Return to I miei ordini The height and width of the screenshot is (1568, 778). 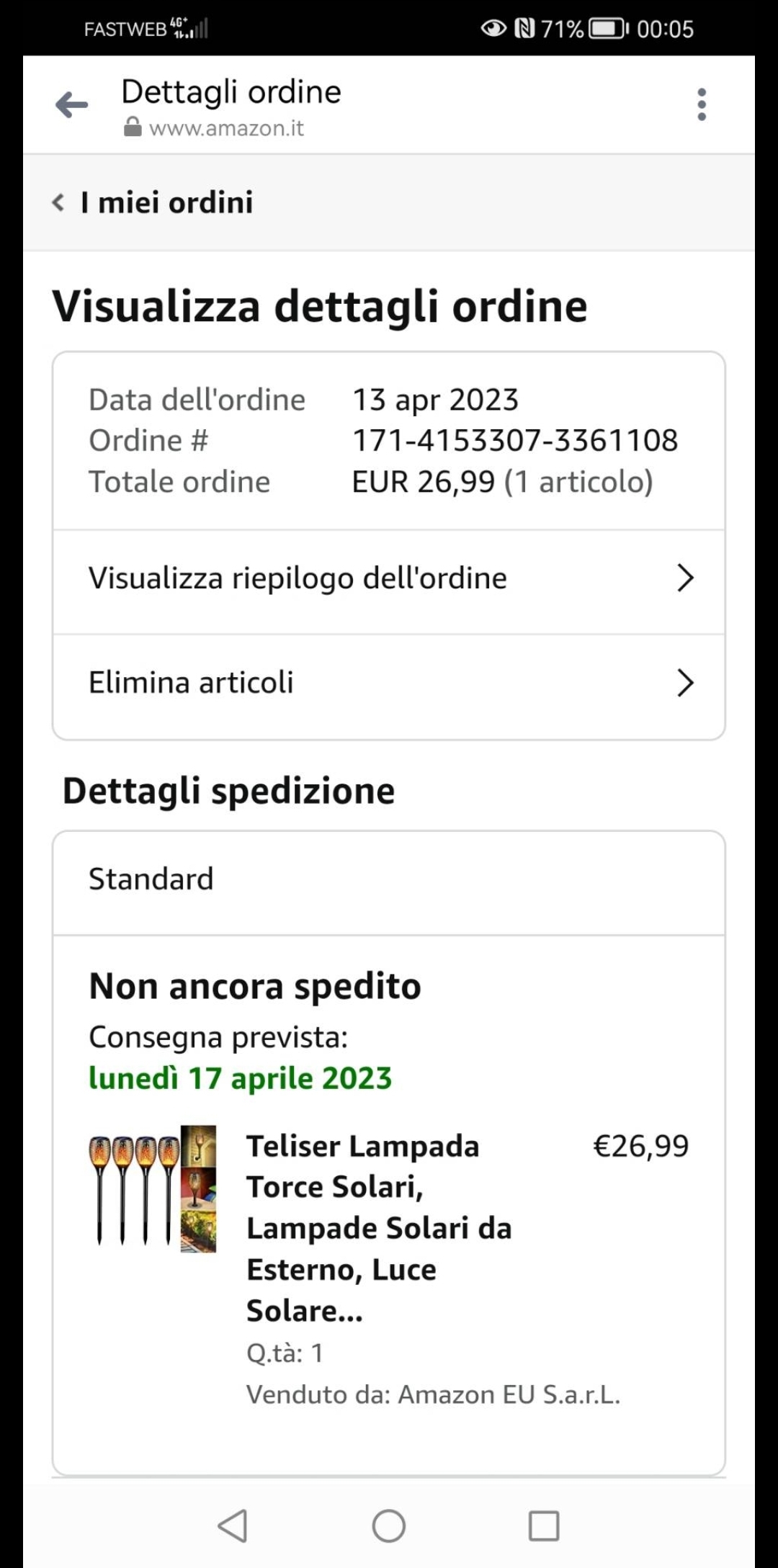click(x=153, y=202)
